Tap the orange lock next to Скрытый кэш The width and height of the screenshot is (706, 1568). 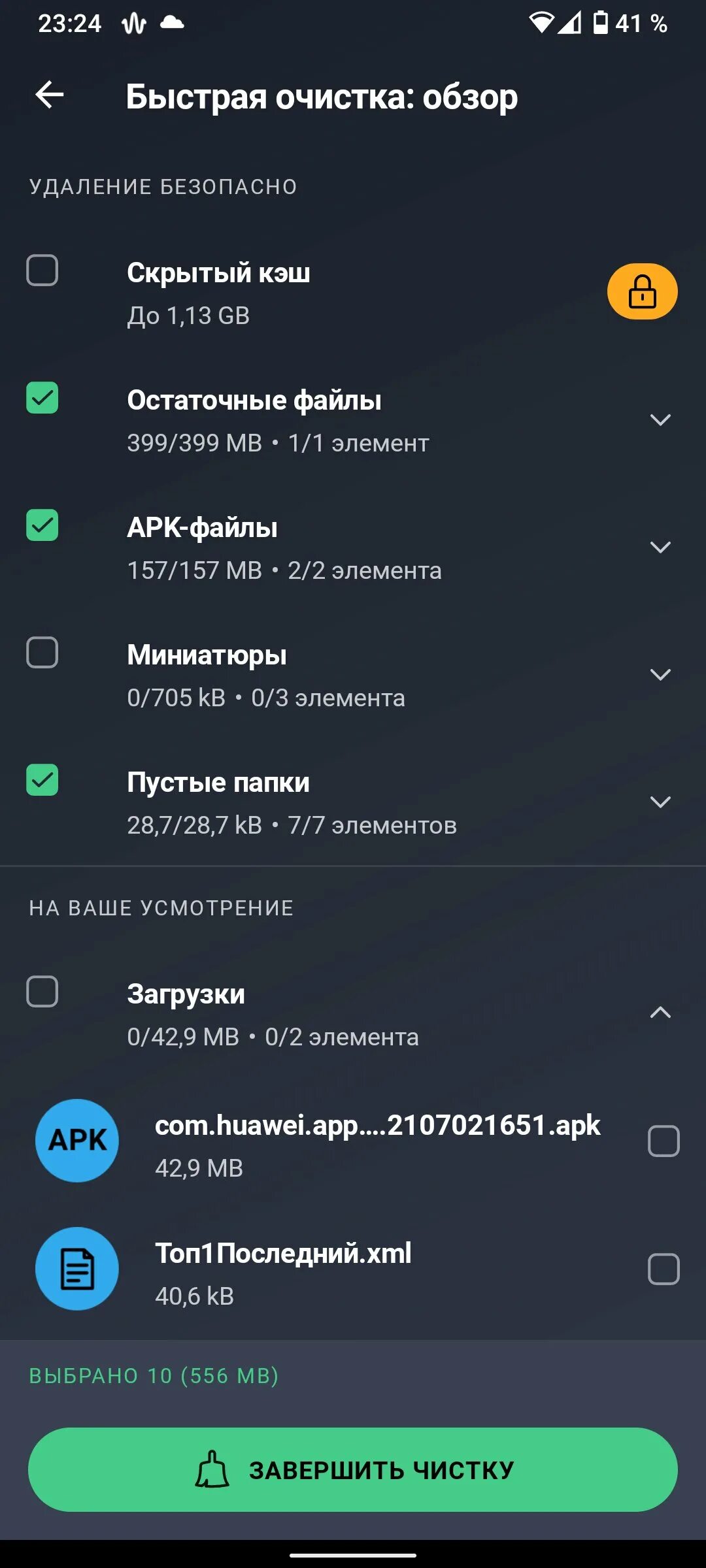click(642, 291)
